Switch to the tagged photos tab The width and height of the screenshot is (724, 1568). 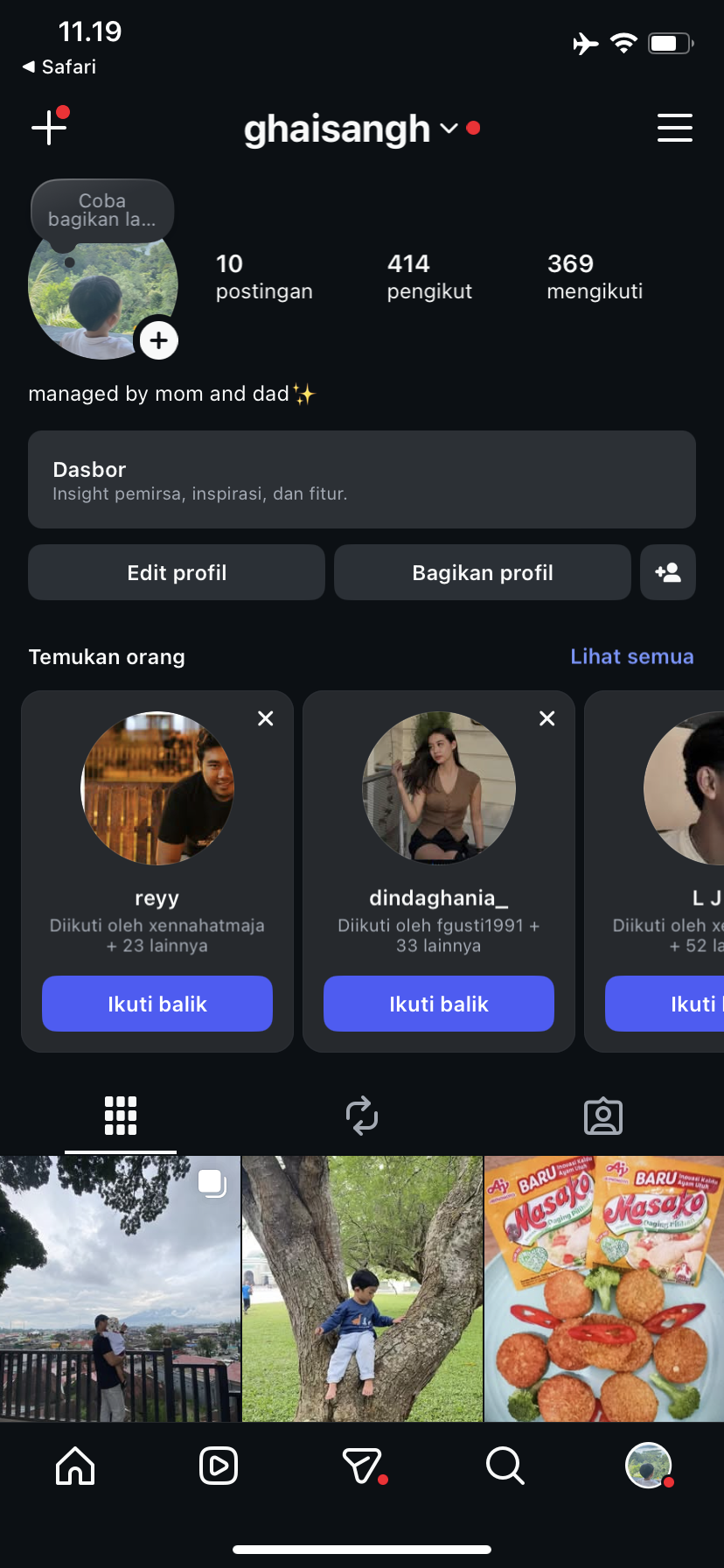(x=603, y=1116)
